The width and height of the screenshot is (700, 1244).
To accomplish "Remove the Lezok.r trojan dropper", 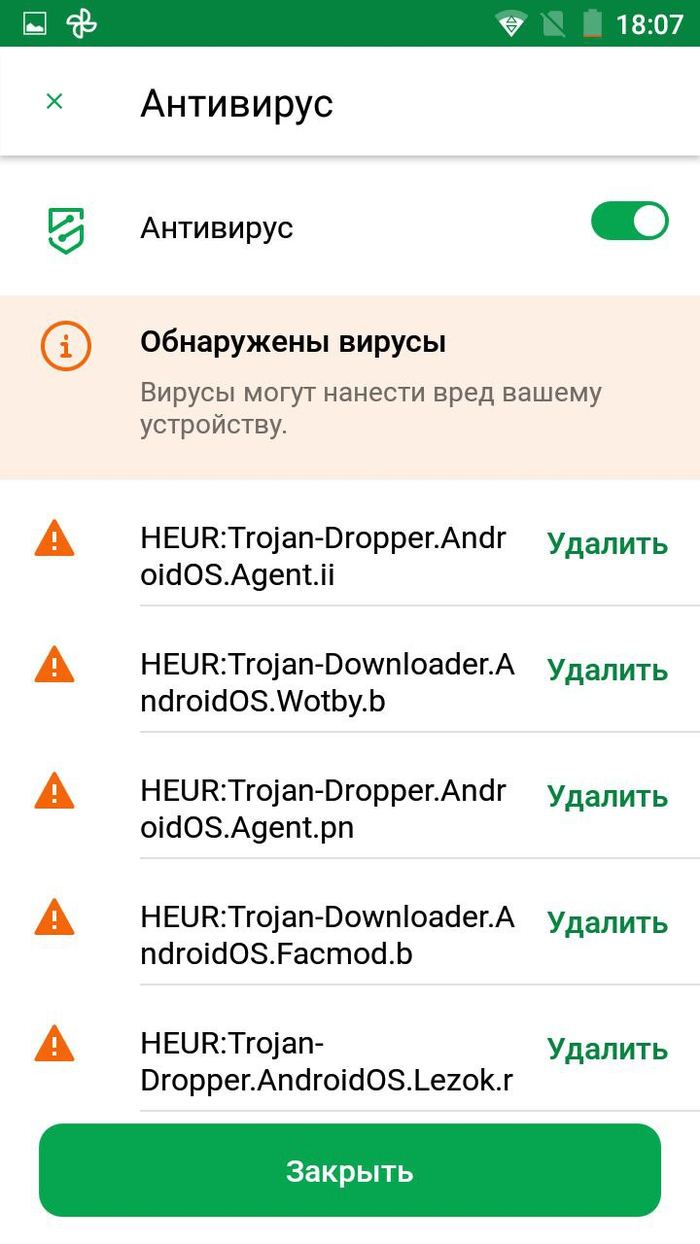I will [607, 1048].
